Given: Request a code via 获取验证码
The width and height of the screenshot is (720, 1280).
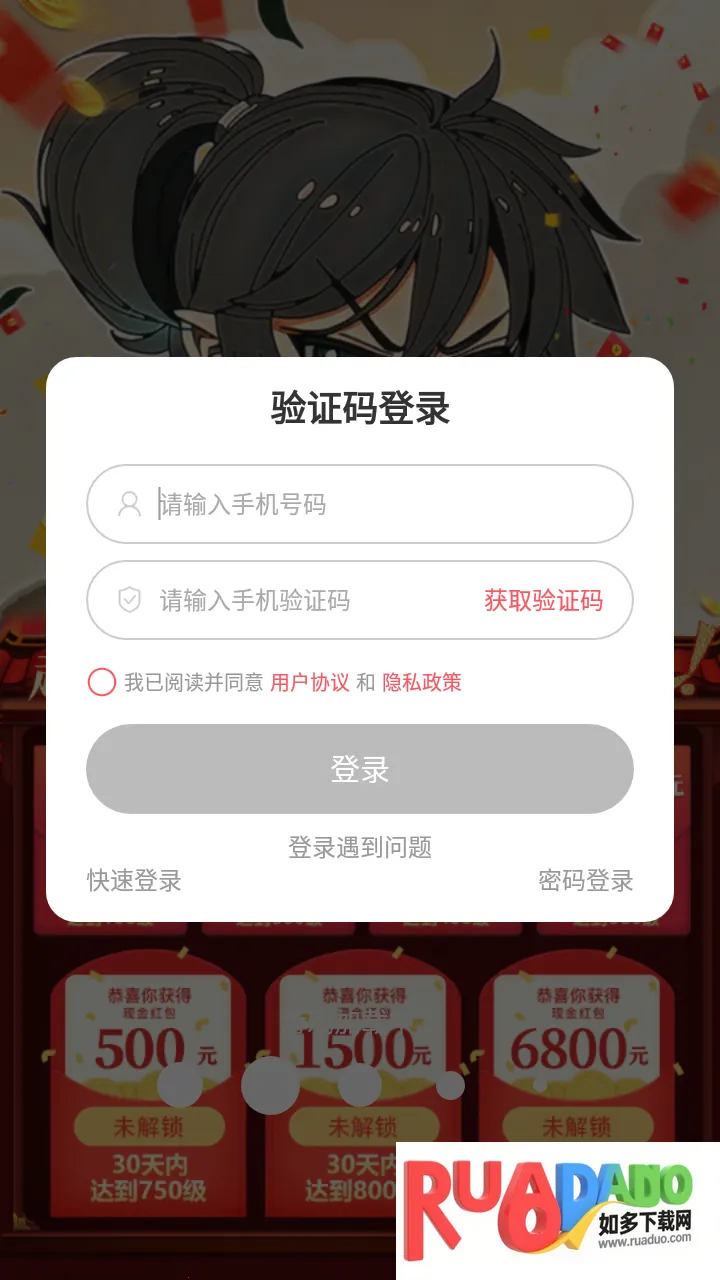Looking at the screenshot, I should 543,600.
